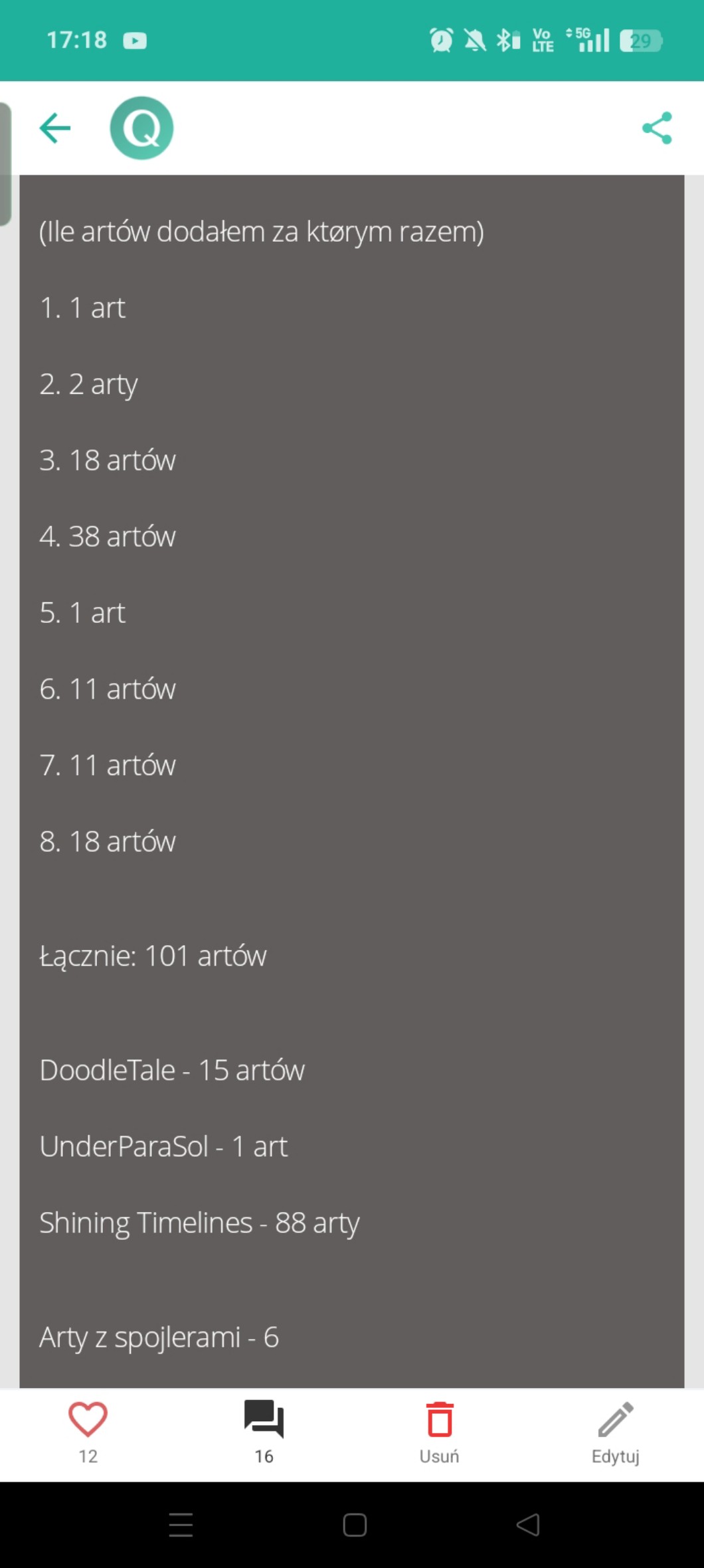Open the Q logo home button
704x1568 pixels.
(x=141, y=128)
